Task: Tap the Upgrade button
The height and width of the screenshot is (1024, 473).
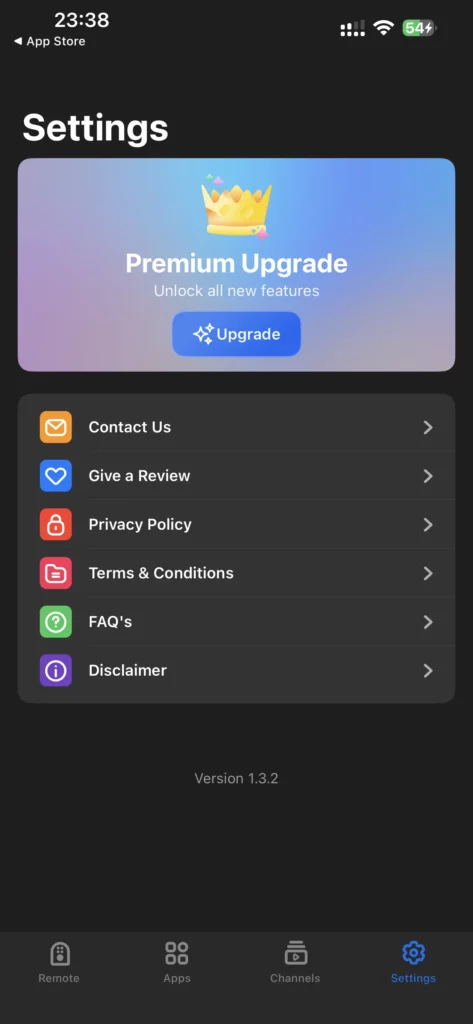Action: coord(236,334)
